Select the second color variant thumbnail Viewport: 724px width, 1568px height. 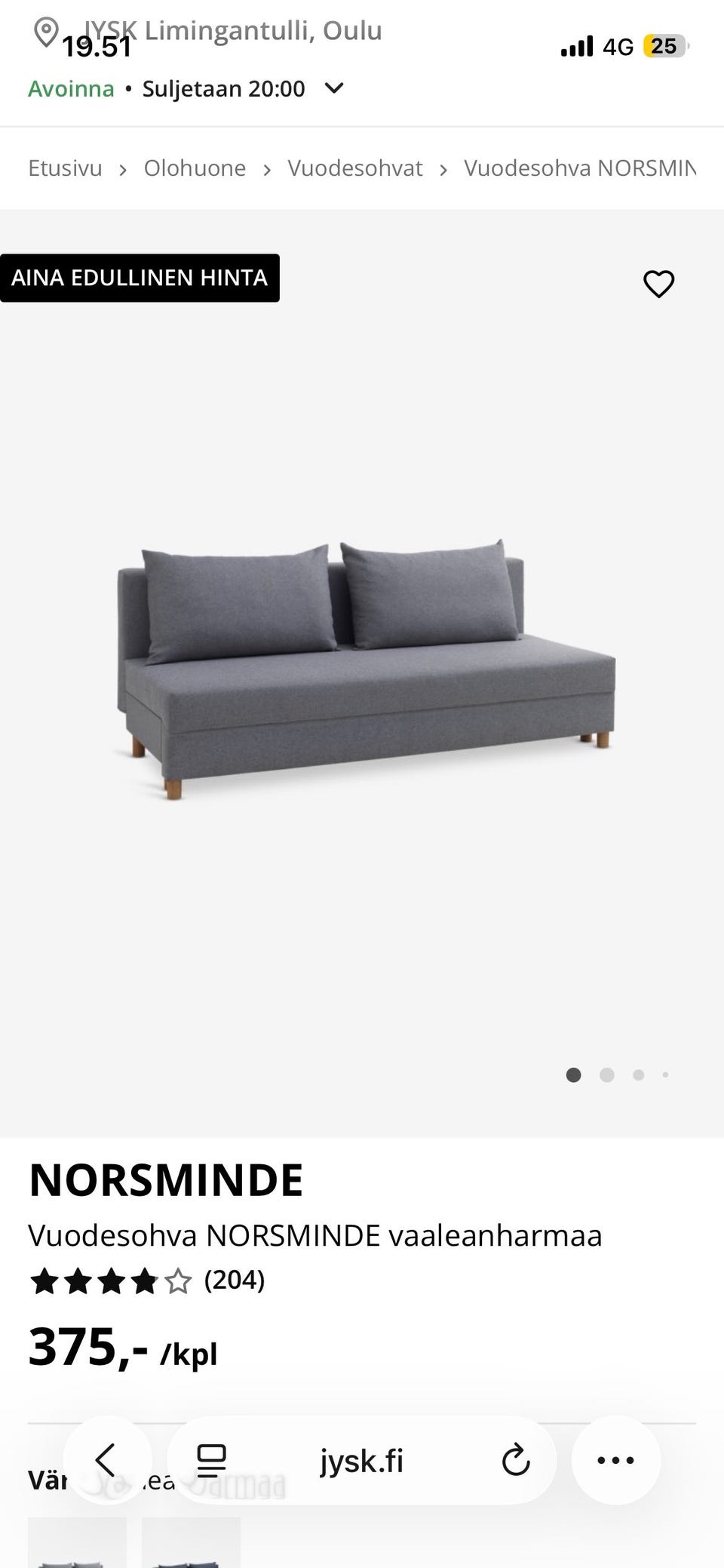(x=191, y=1544)
